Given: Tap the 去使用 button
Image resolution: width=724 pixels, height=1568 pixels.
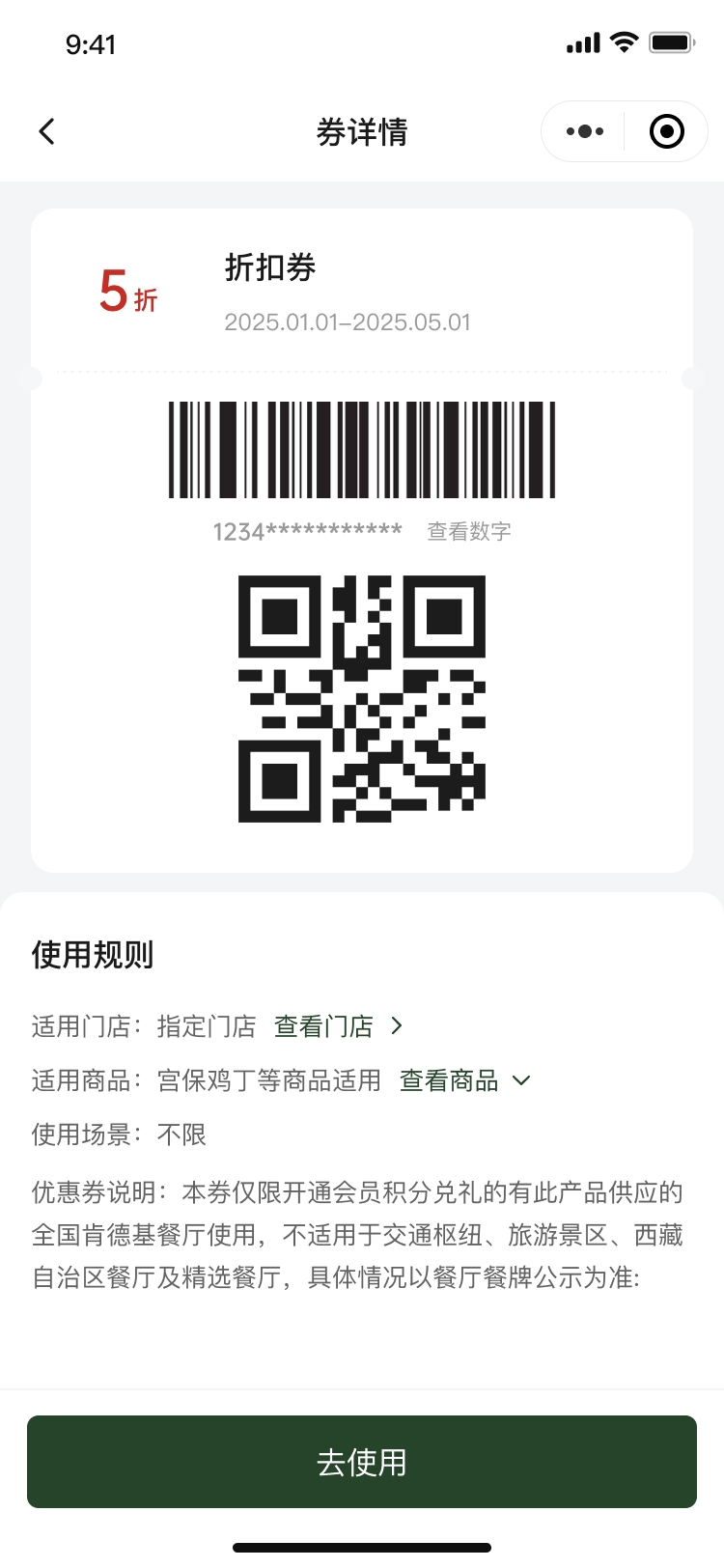Looking at the screenshot, I should click(x=362, y=1462).
